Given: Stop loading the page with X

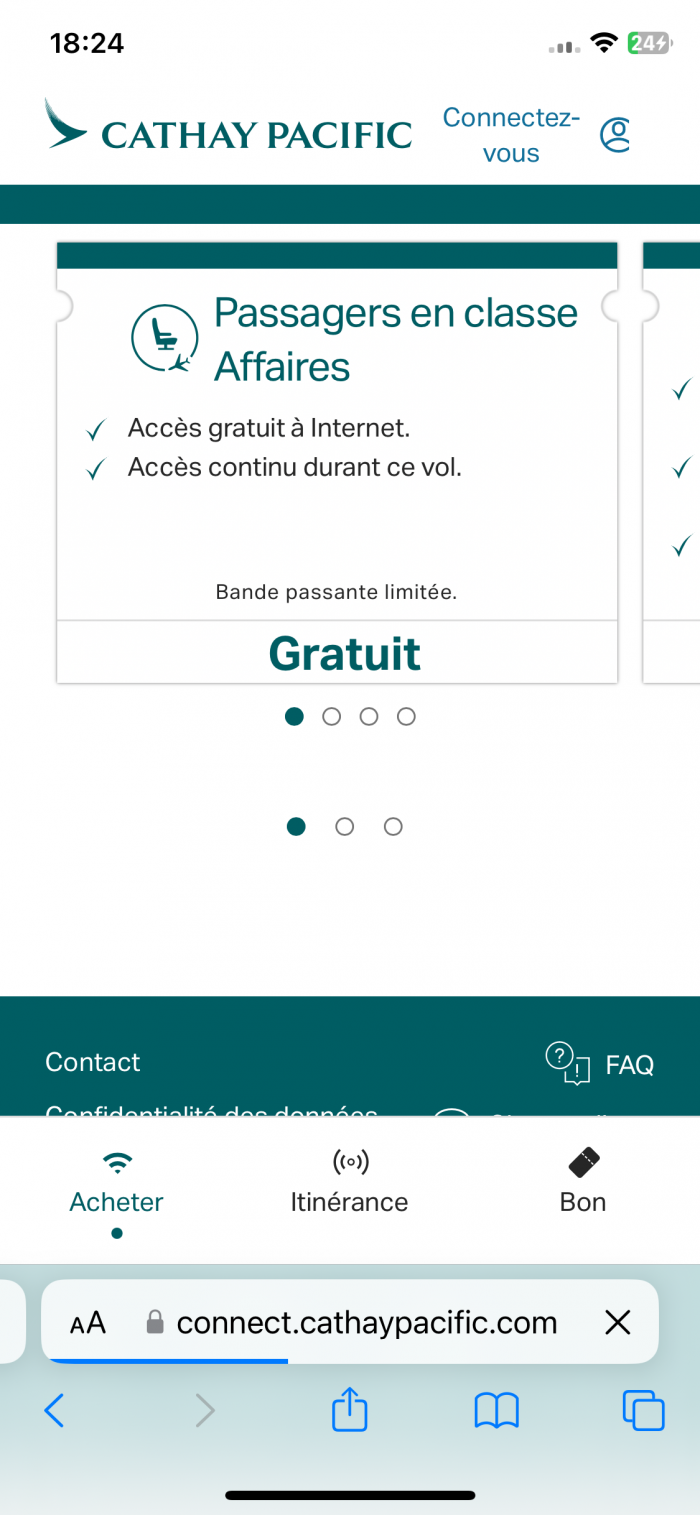Looking at the screenshot, I should (618, 1323).
